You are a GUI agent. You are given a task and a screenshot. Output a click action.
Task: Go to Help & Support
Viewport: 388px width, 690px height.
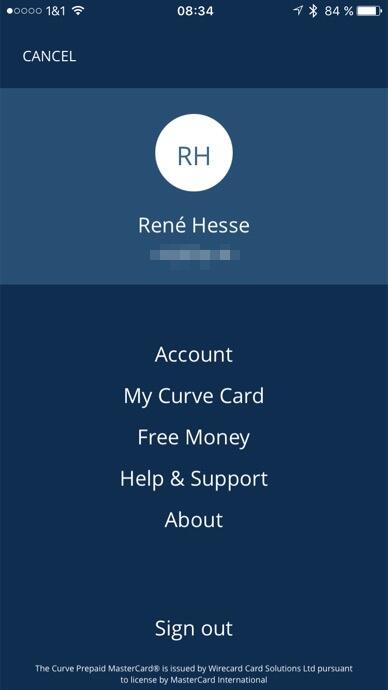point(194,478)
